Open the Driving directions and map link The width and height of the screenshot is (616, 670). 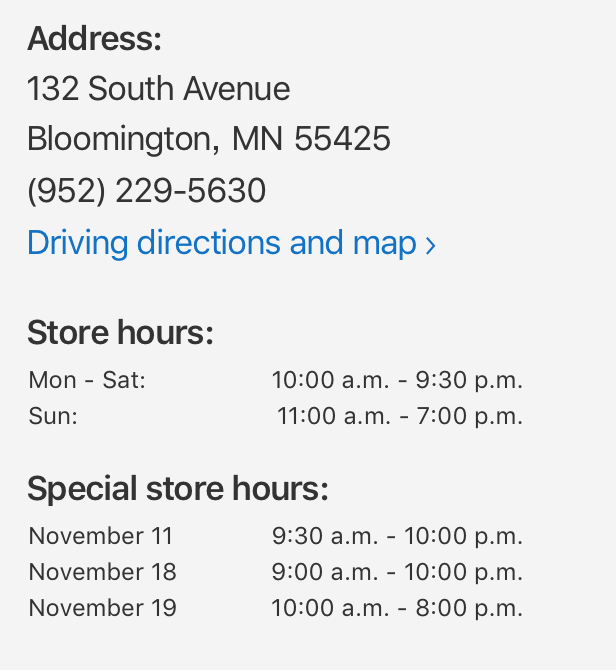(x=231, y=243)
